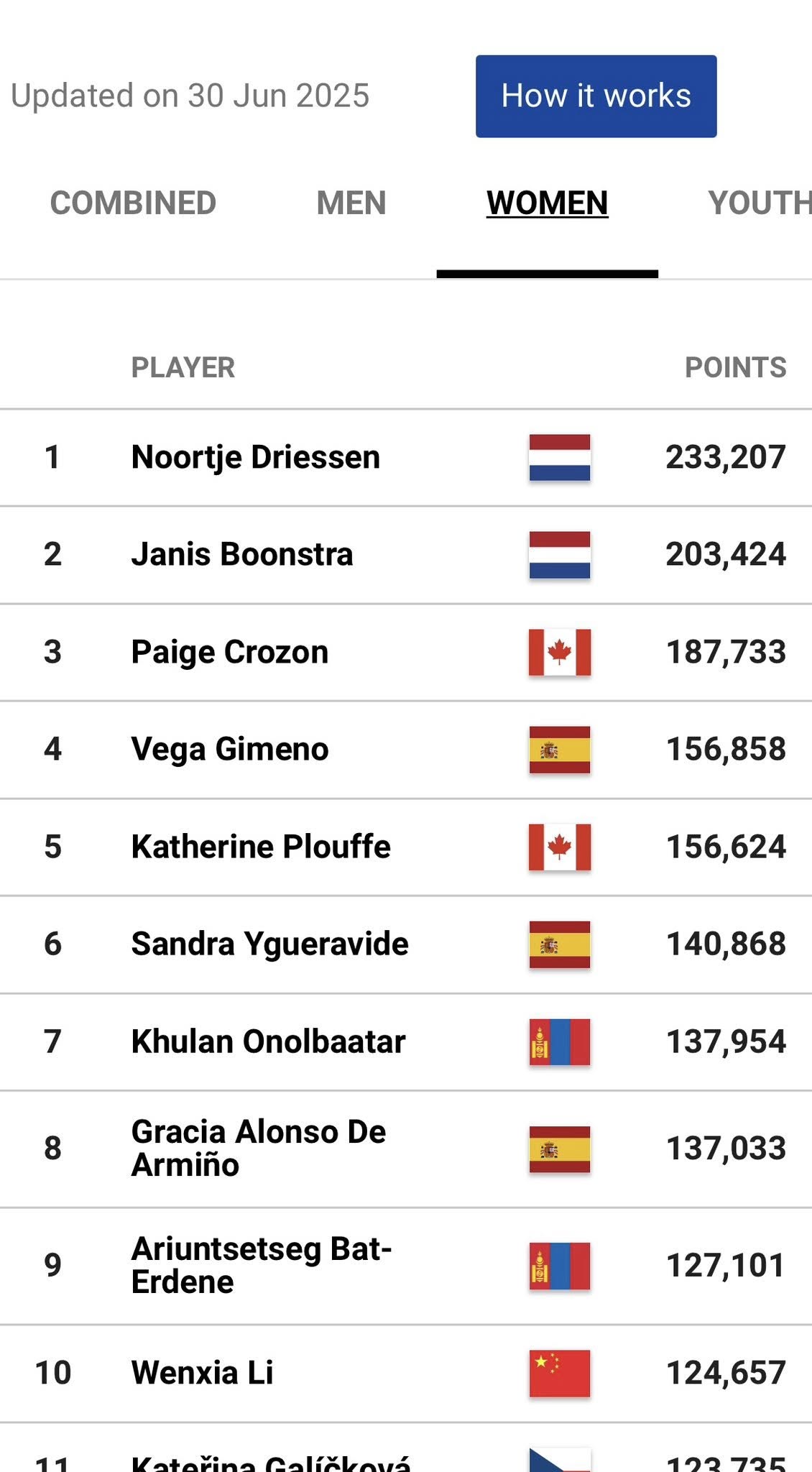Open Gracia Alonso De Armiño's row
Image resolution: width=812 pixels, height=1472 pixels.
[x=259, y=1148]
